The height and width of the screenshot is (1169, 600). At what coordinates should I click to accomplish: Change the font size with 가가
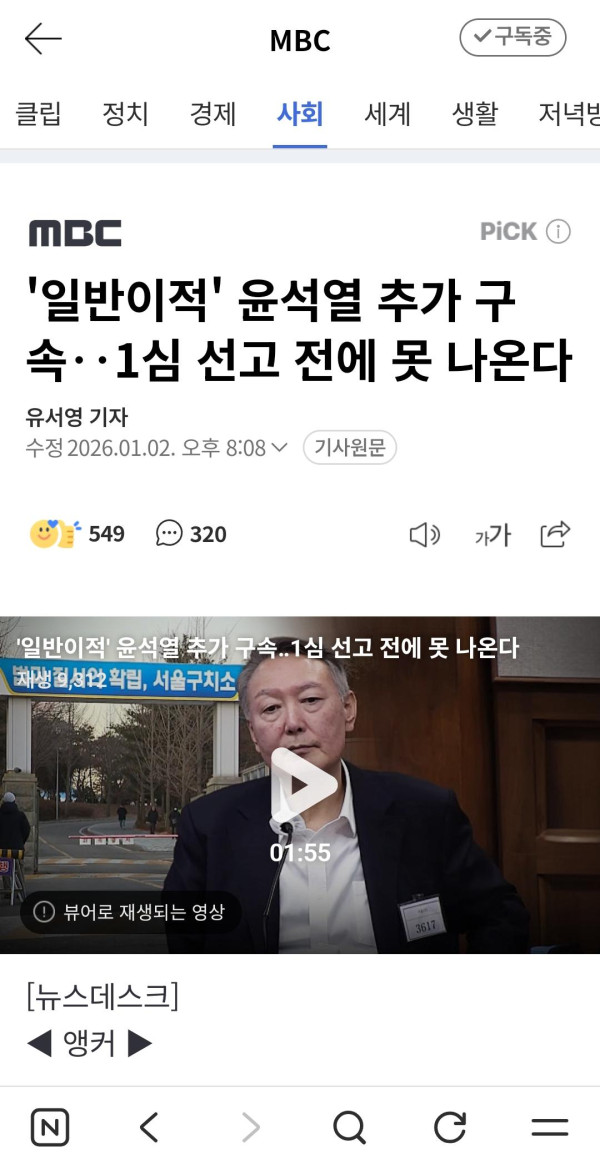[x=492, y=535]
